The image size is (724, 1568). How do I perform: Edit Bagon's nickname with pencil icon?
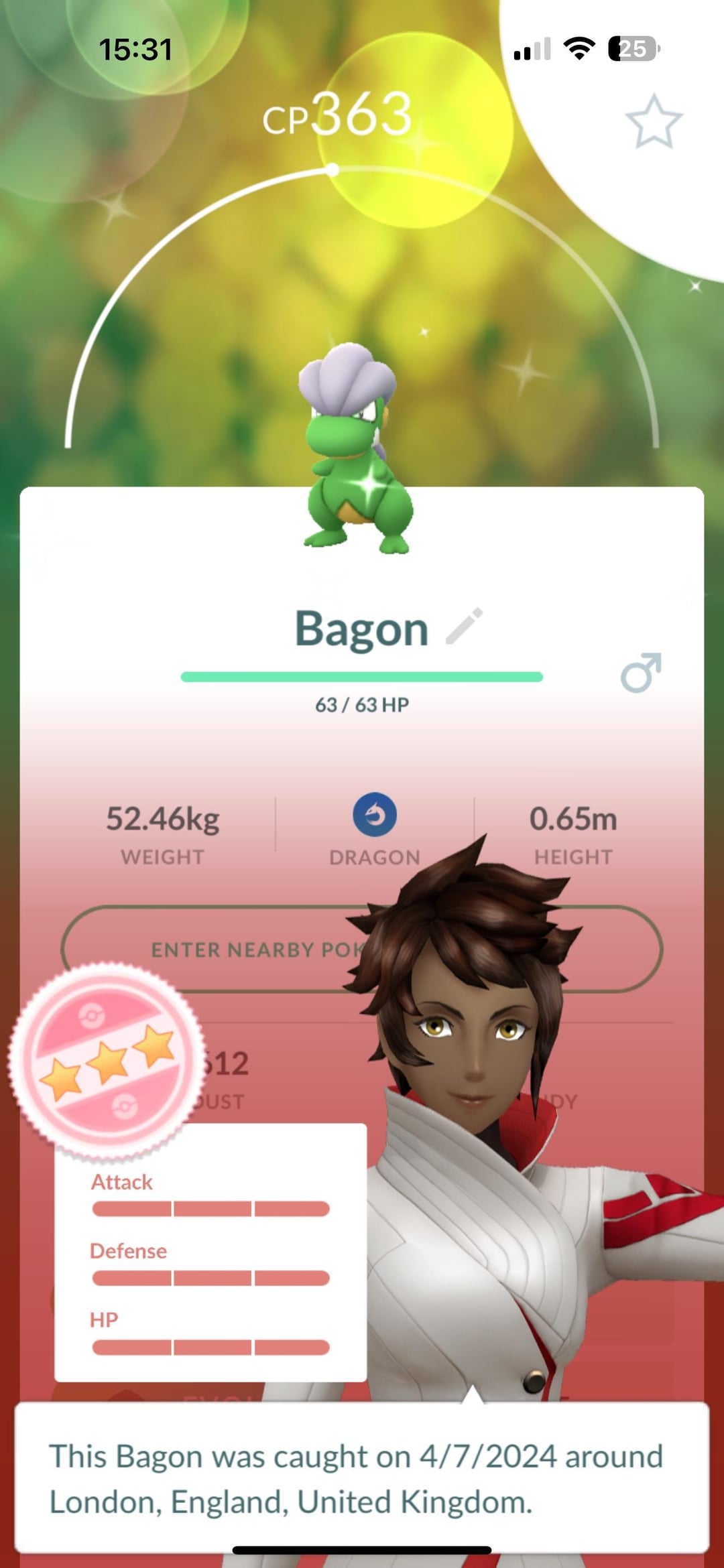pyautogui.click(x=465, y=627)
